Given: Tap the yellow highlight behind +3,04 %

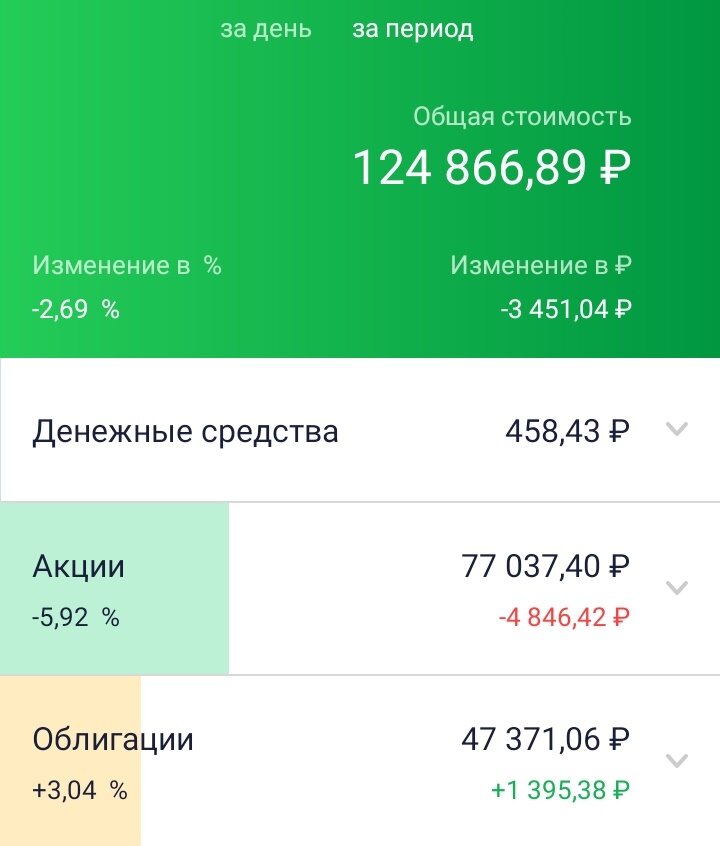Looking at the screenshot, I should pos(70,793).
